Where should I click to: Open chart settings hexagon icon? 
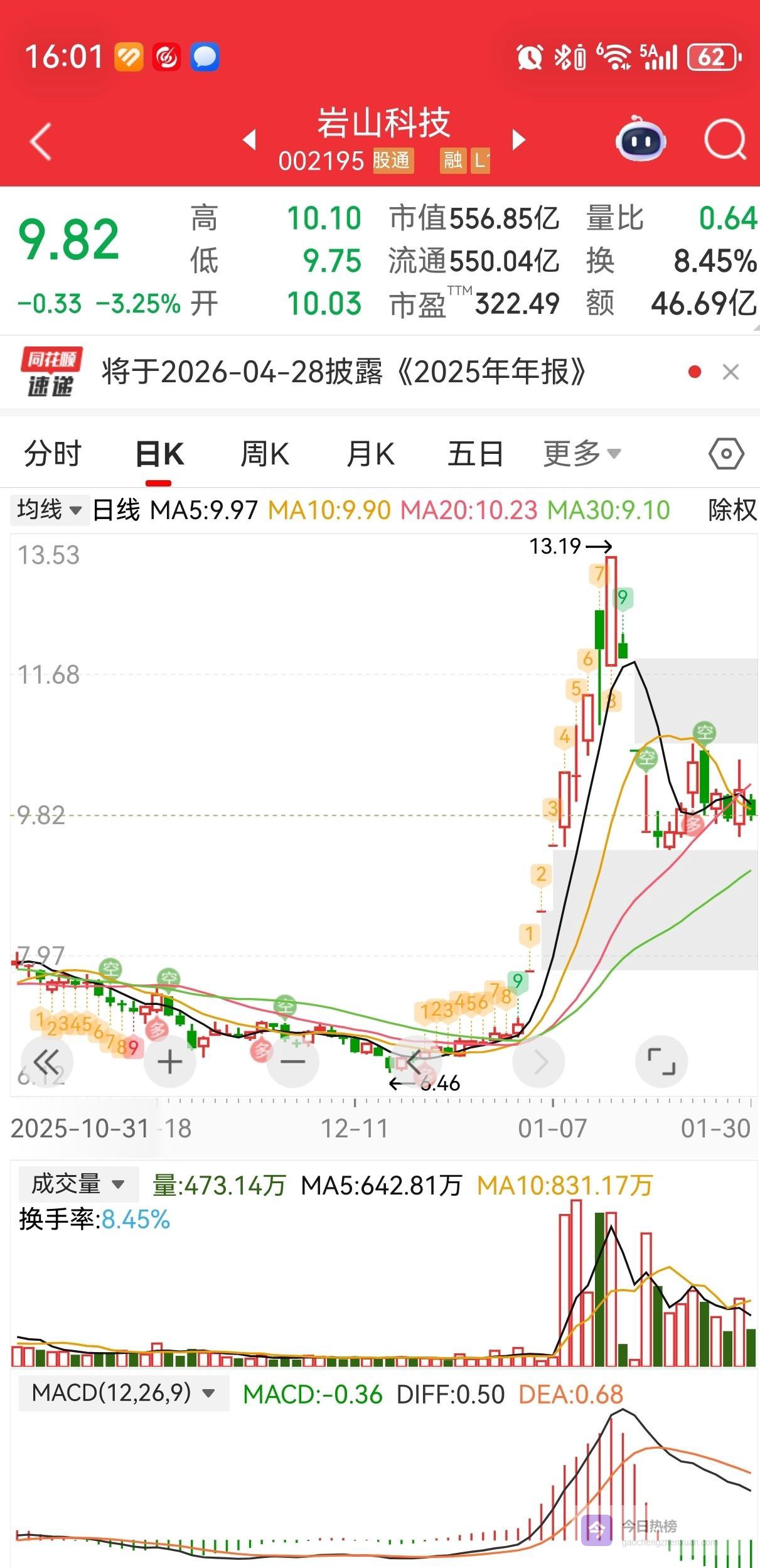pos(726,454)
